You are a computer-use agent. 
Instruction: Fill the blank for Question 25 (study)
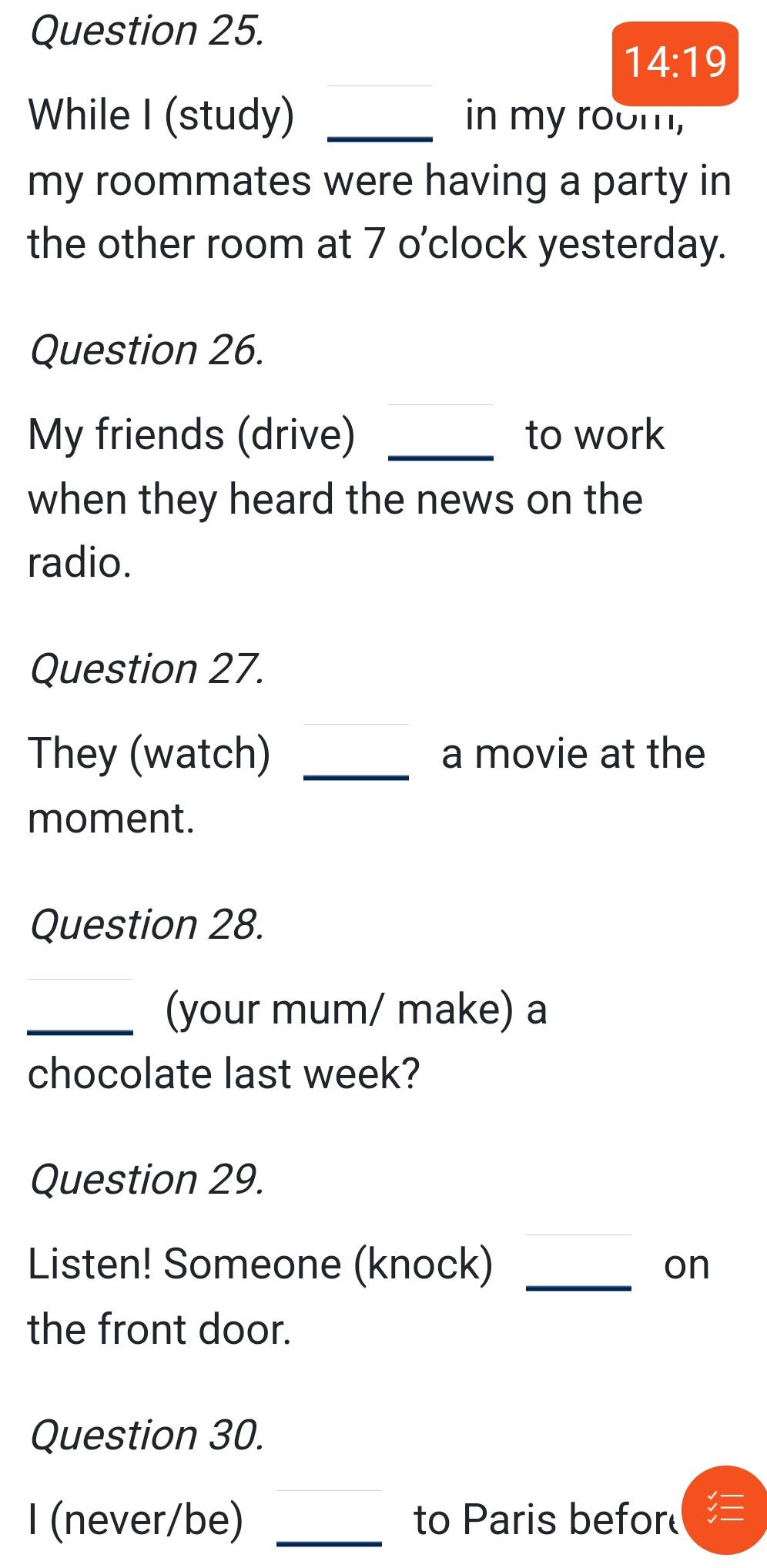click(380, 115)
